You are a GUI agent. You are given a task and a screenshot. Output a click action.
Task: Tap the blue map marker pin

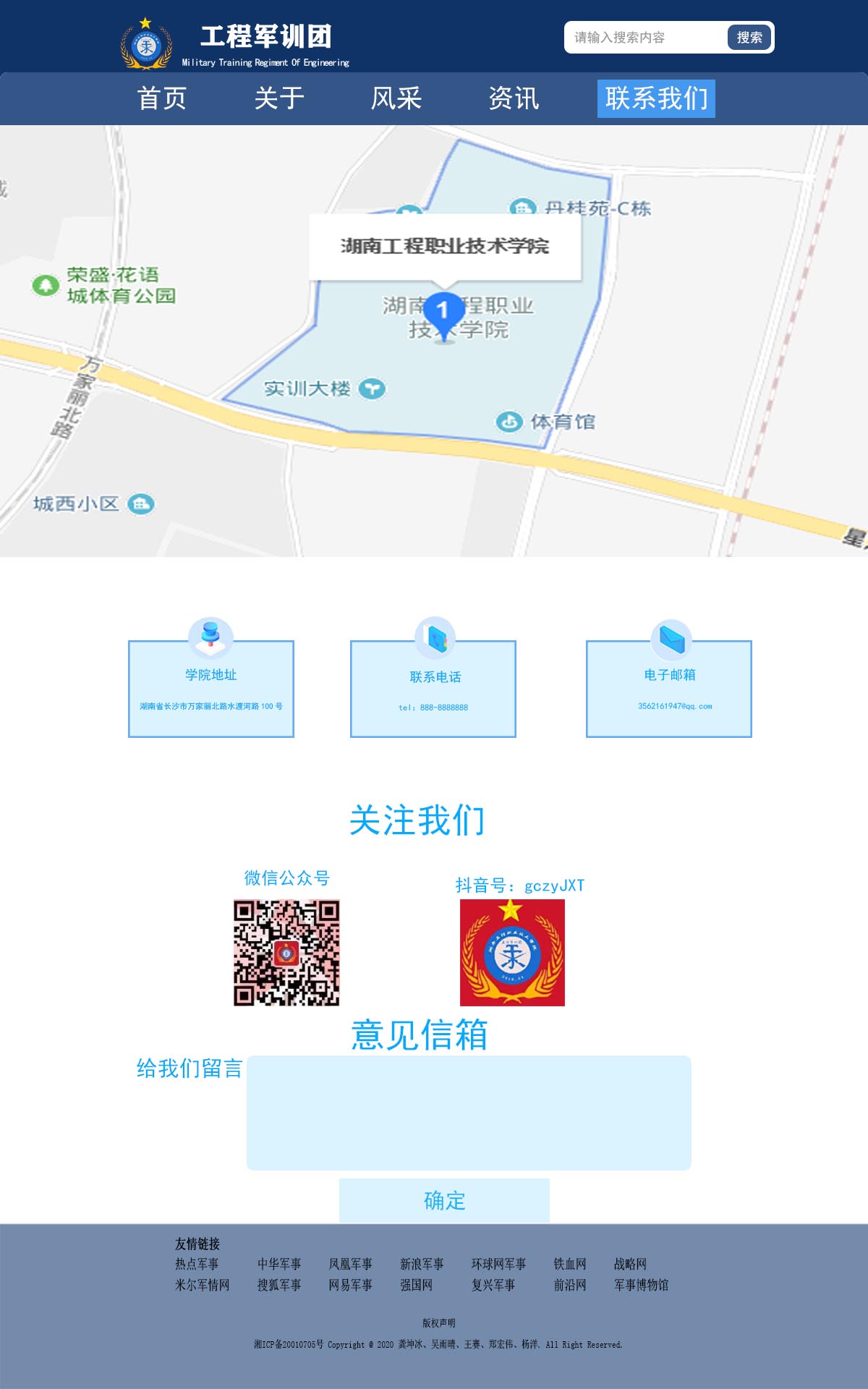coord(443,313)
